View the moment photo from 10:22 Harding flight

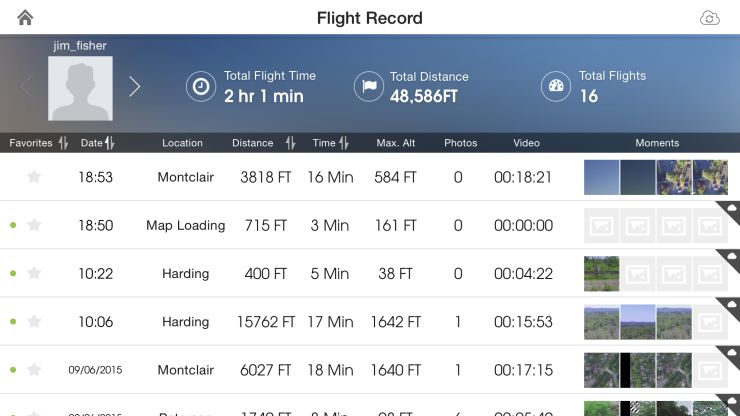(x=601, y=273)
